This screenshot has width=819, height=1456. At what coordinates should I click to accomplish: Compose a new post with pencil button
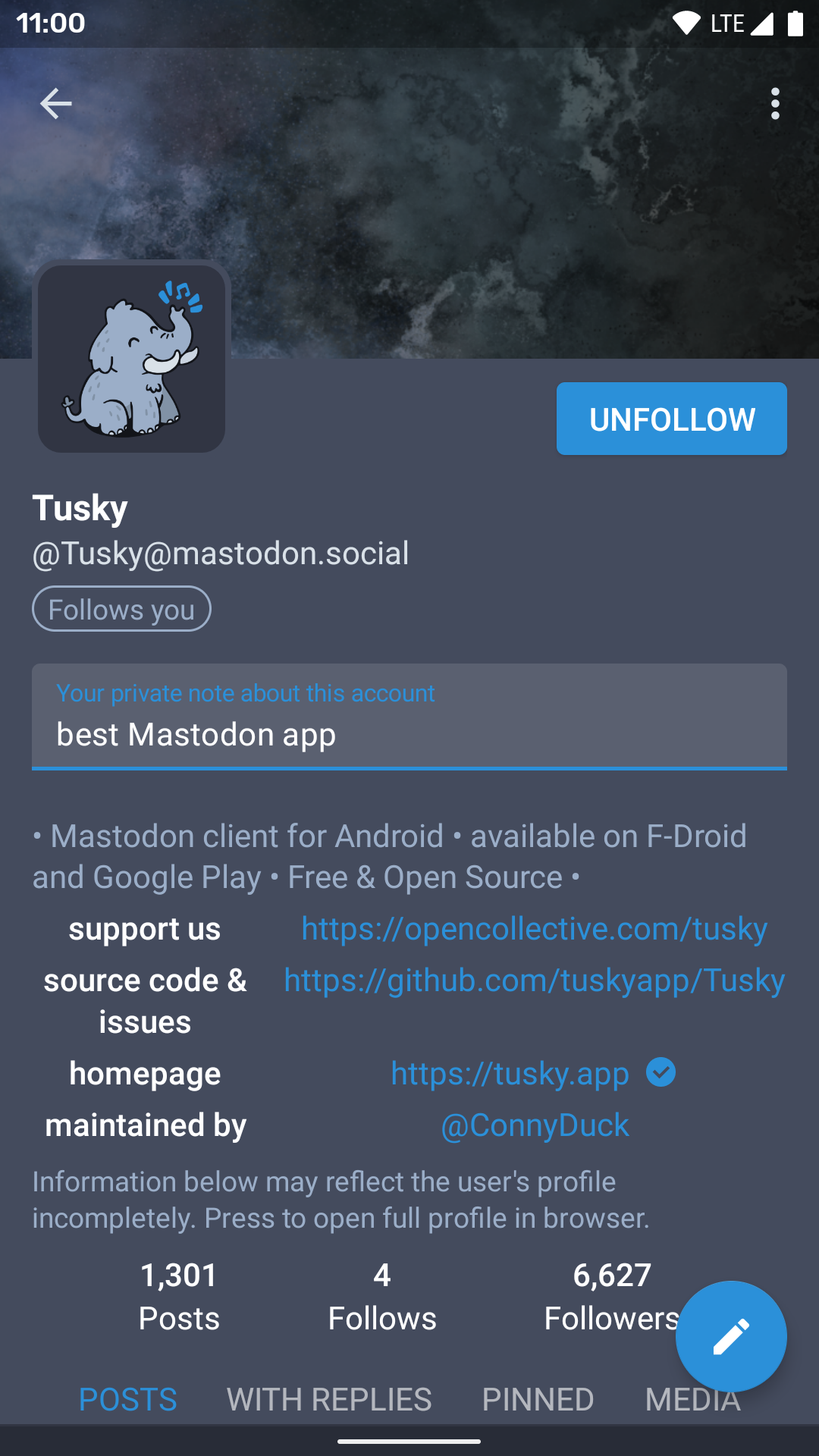[x=731, y=1336]
